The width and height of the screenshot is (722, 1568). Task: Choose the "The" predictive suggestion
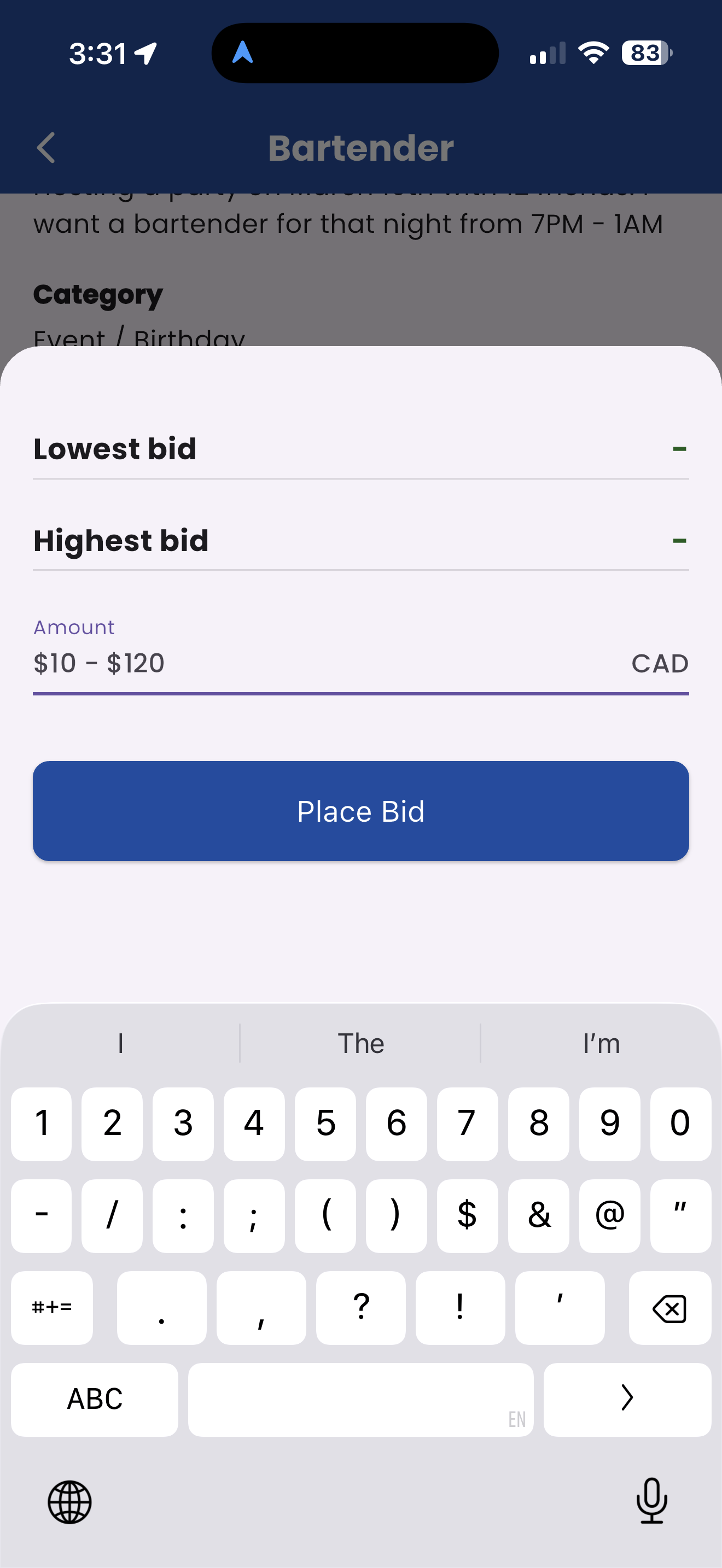click(x=360, y=1042)
